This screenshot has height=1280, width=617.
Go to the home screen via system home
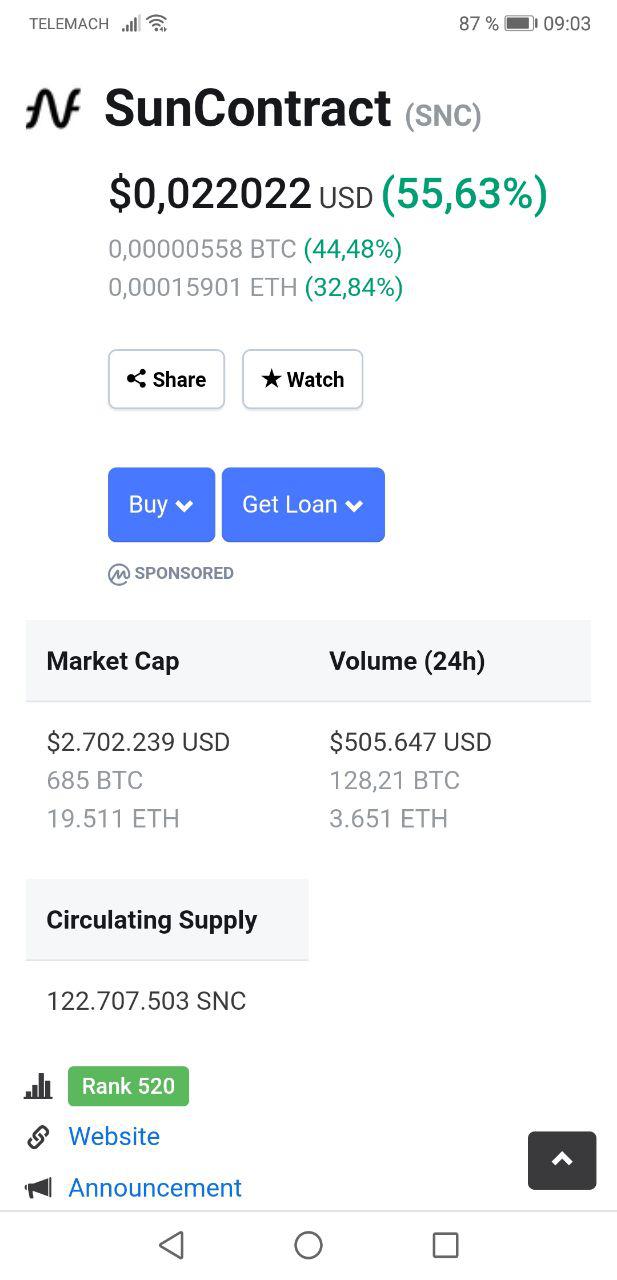tap(308, 1245)
